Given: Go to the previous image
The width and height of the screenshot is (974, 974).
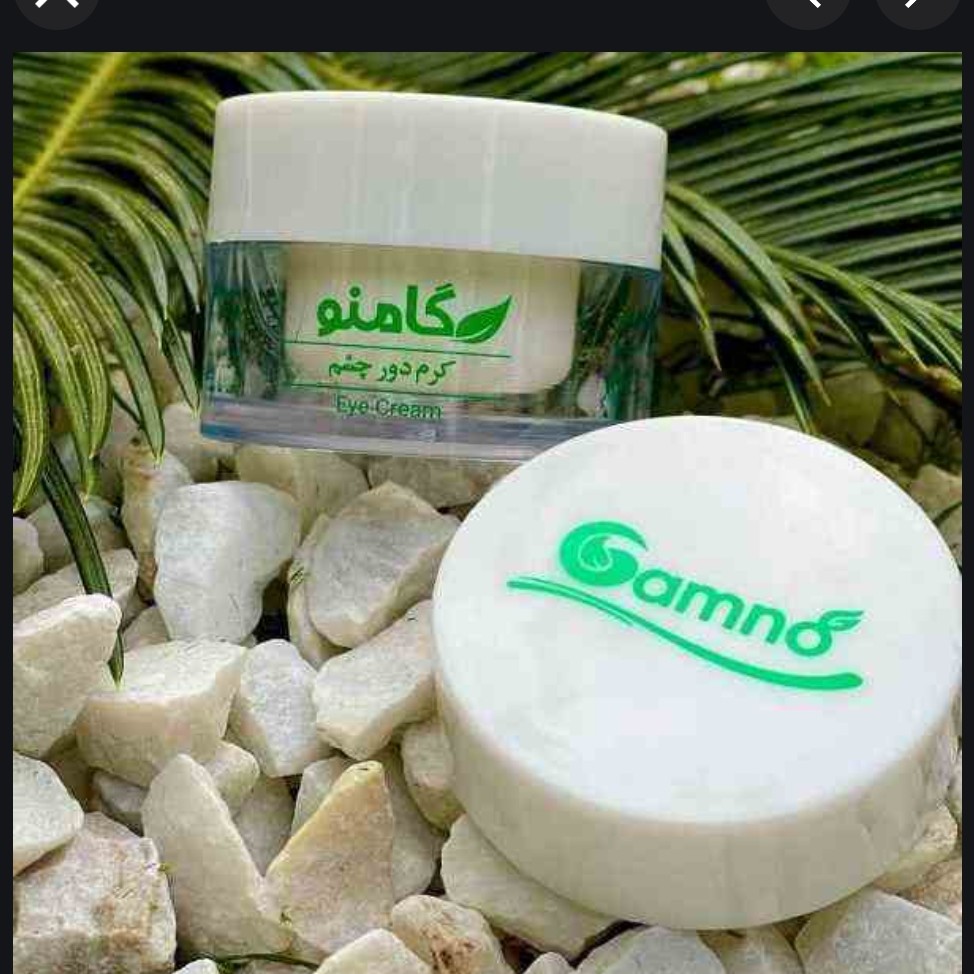Looking at the screenshot, I should tap(808, 5).
